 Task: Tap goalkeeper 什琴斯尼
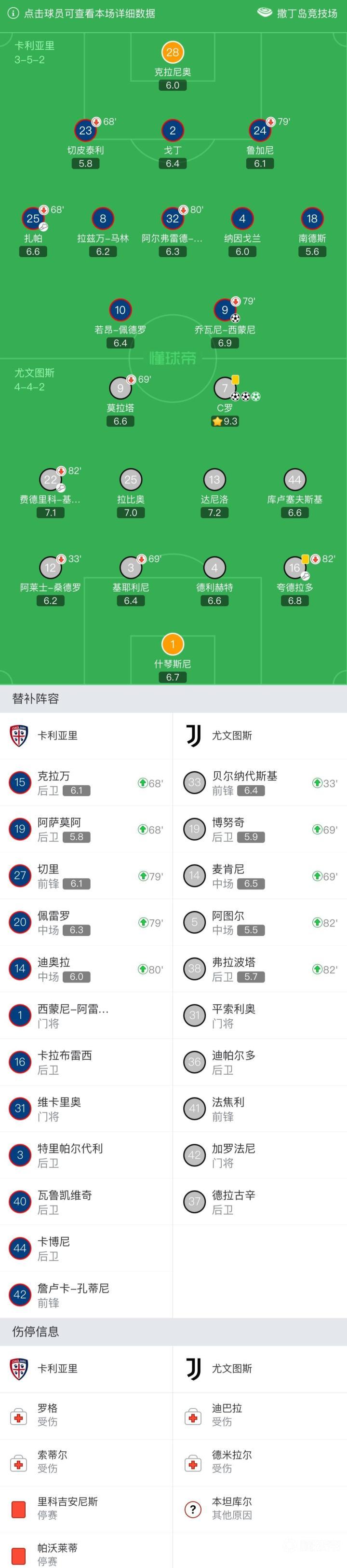pos(173,645)
